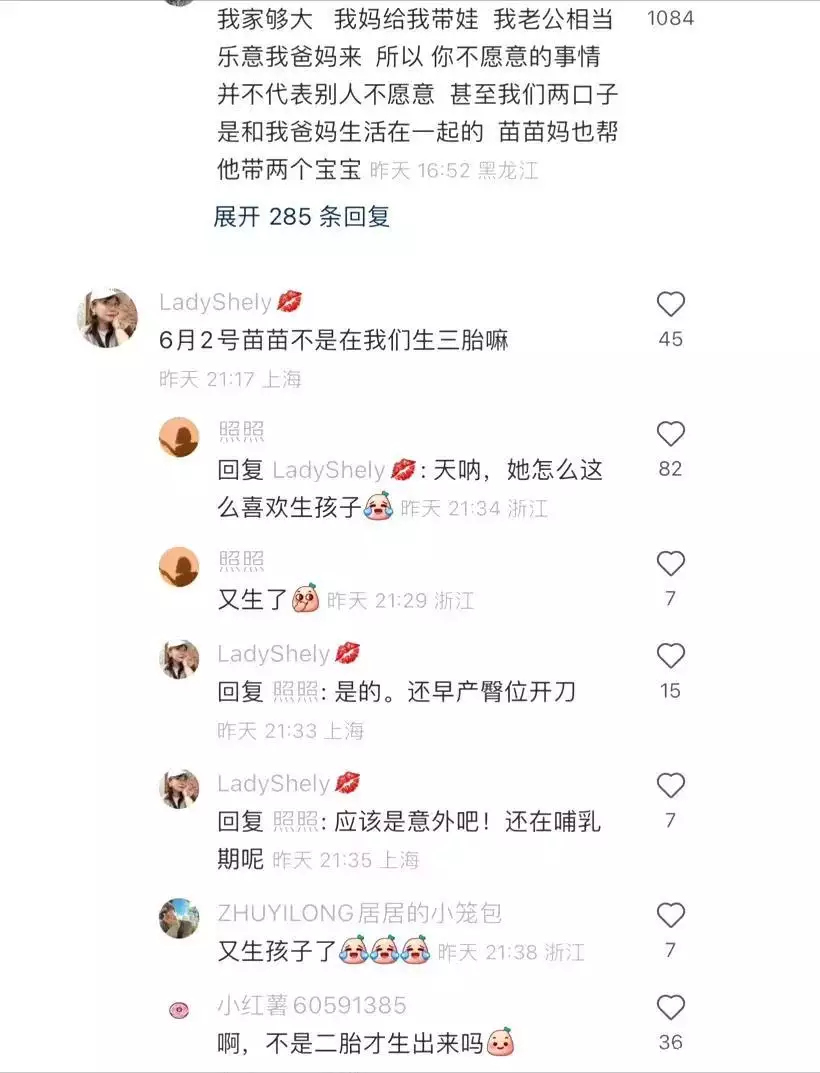Like LadyShely's comment about 6月2号苗苗
The image size is (820, 1073).
coord(670,305)
